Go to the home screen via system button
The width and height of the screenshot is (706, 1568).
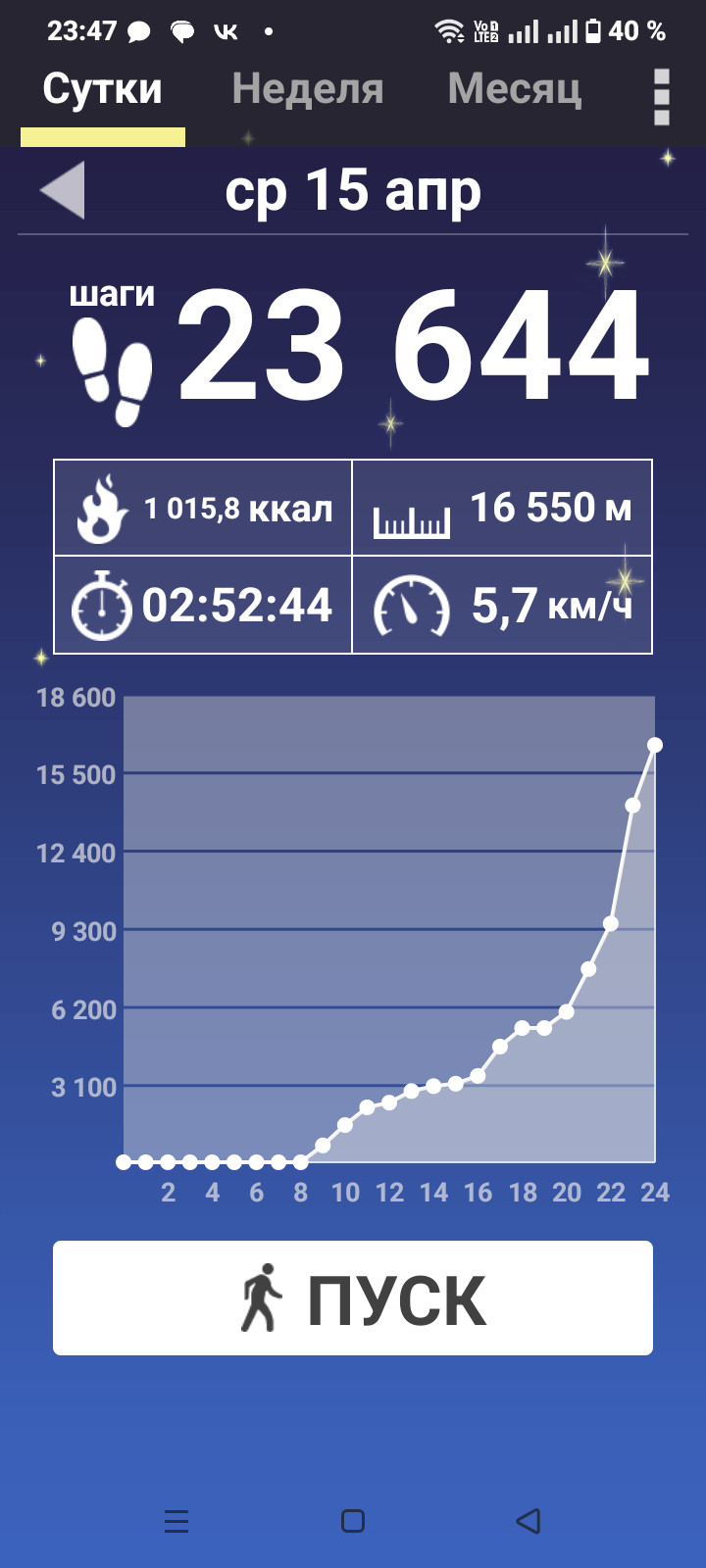click(x=353, y=1521)
